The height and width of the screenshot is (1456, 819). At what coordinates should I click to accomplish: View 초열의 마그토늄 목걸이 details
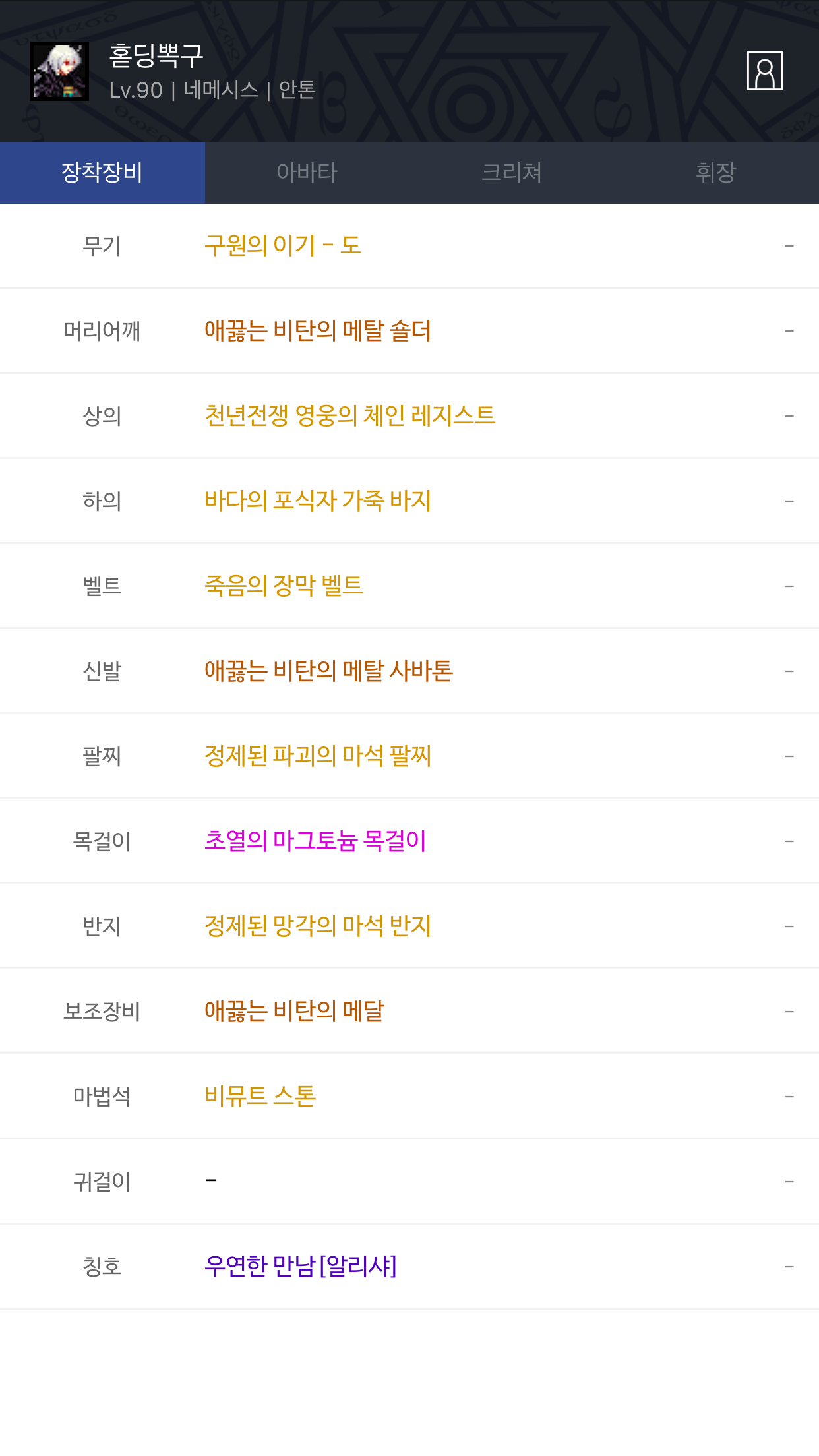(x=315, y=841)
